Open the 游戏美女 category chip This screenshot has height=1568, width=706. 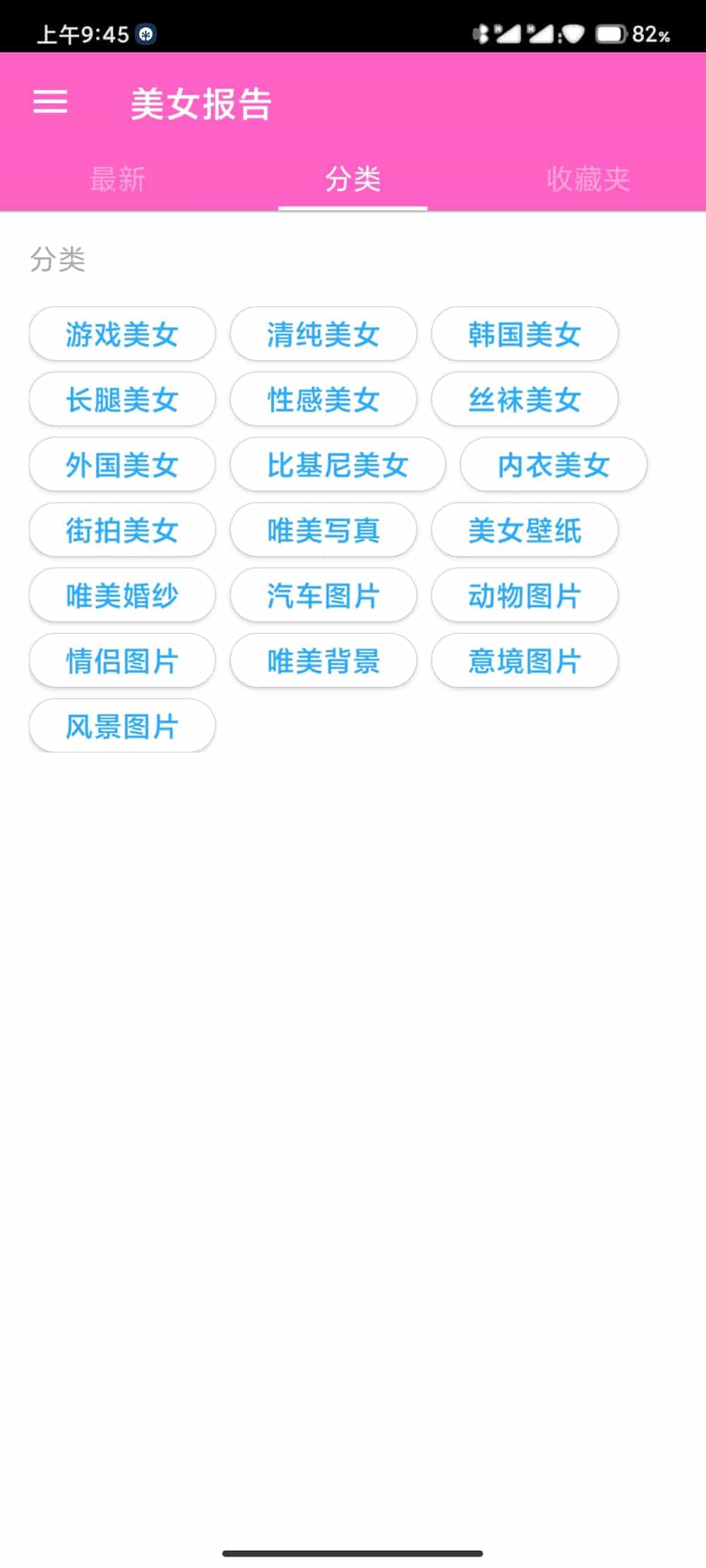(x=122, y=334)
